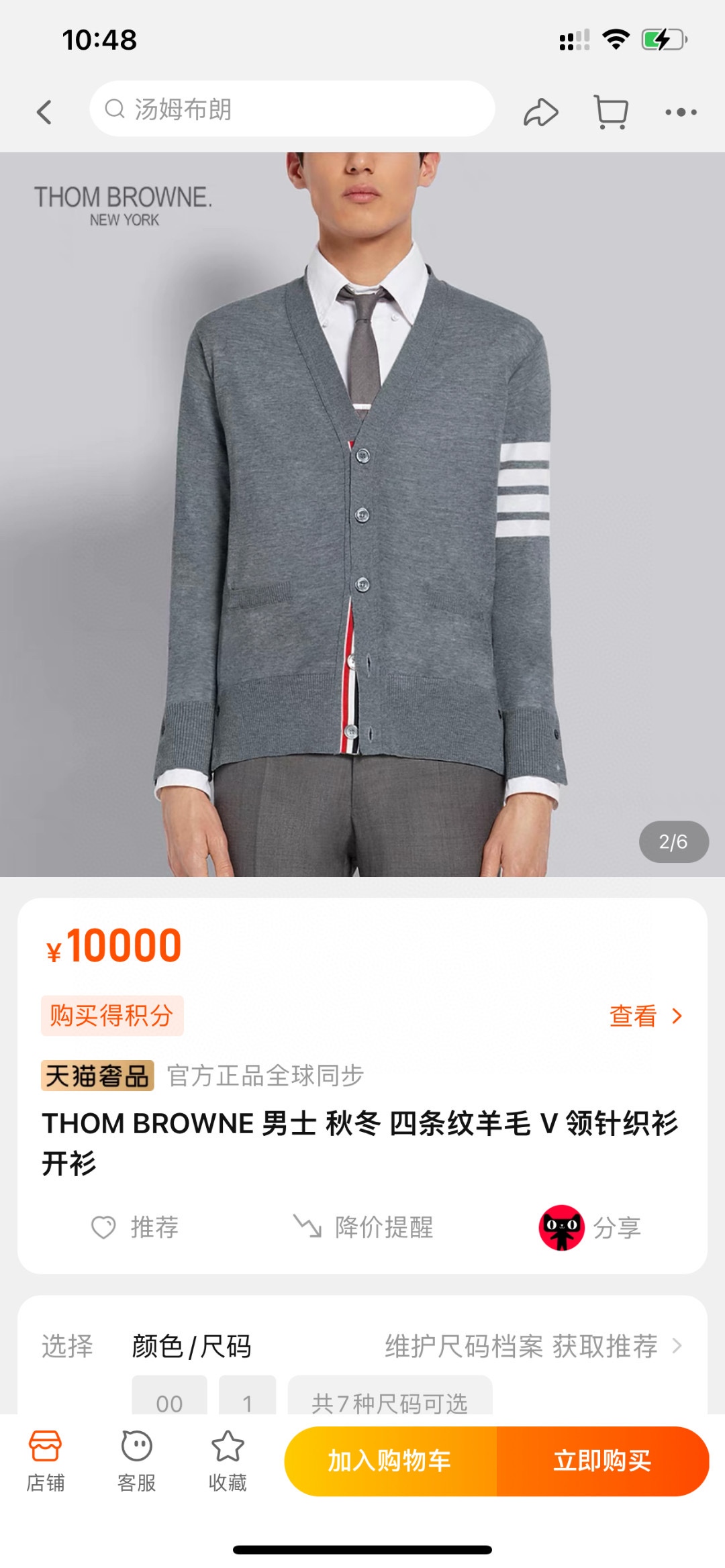
Task: Open the cardigan product photo
Action: click(362, 514)
